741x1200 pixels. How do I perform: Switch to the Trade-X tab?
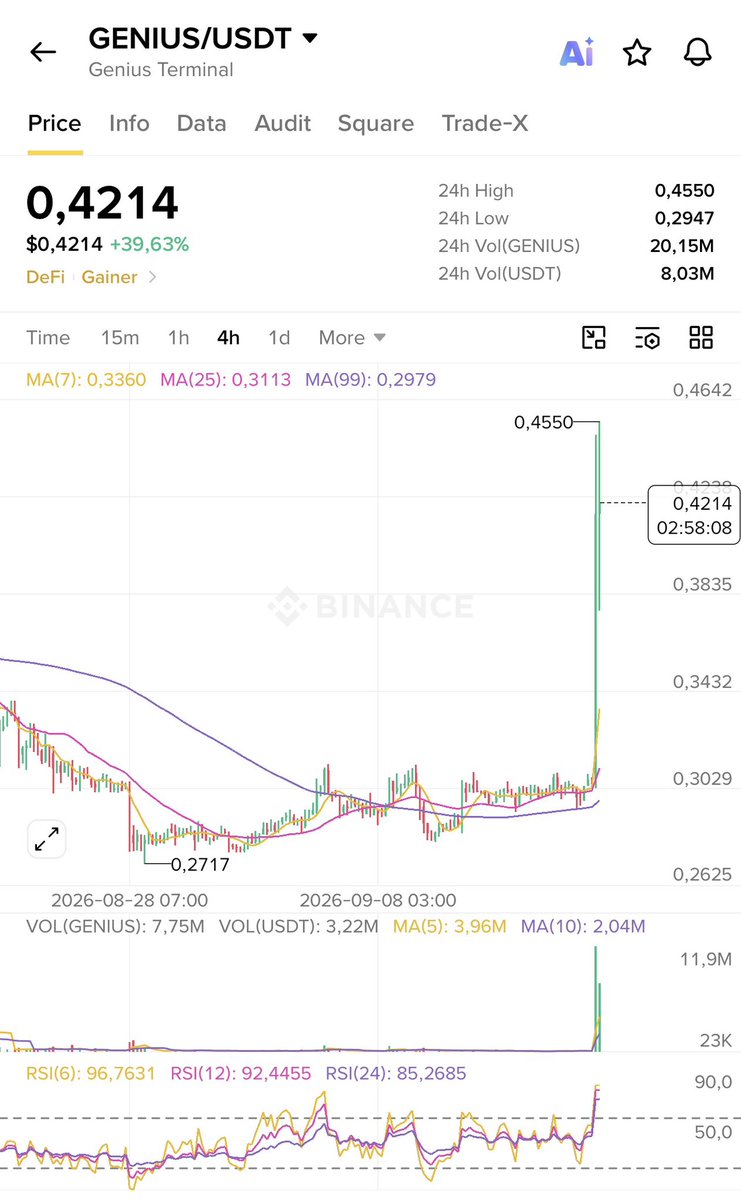coord(485,123)
